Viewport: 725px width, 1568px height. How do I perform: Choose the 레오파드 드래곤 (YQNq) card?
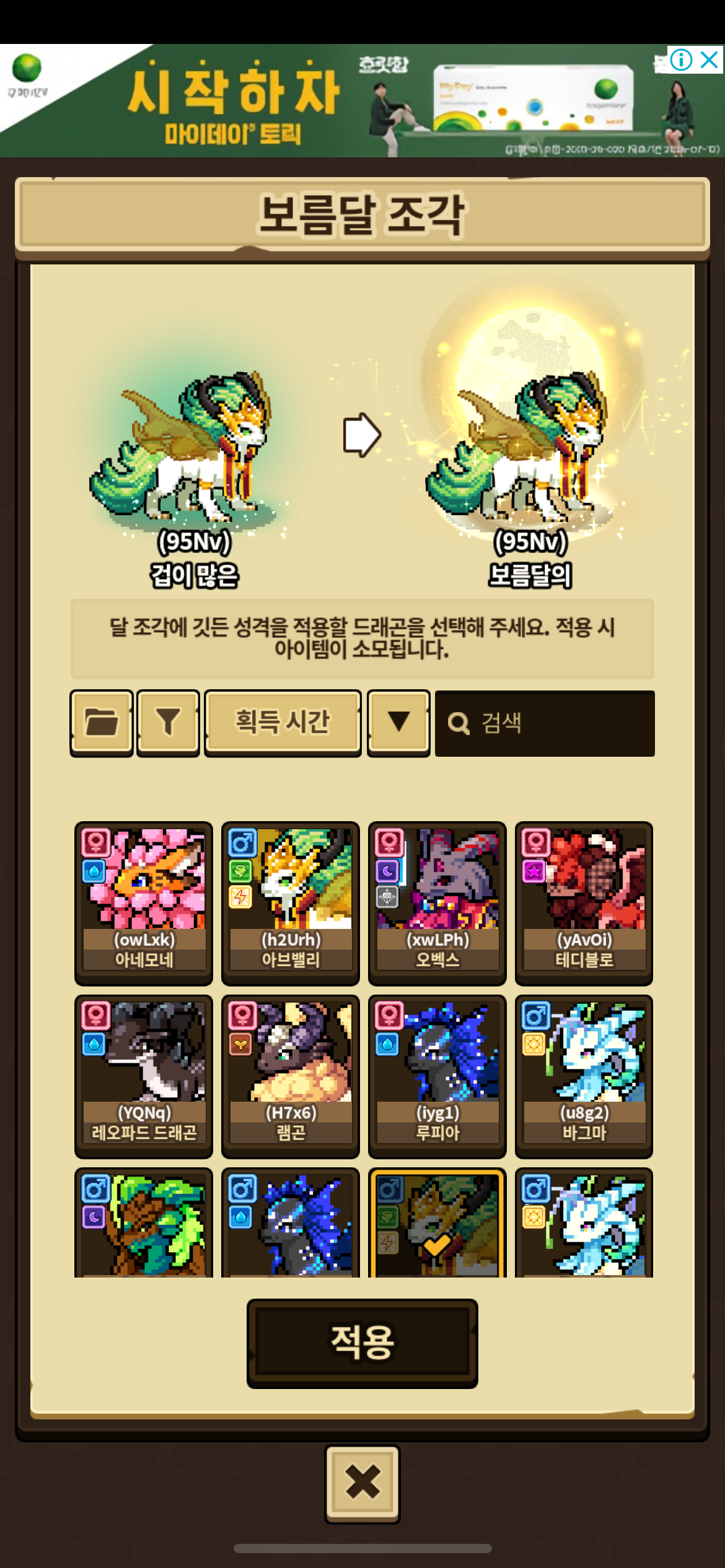pyautogui.click(x=144, y=1076)
